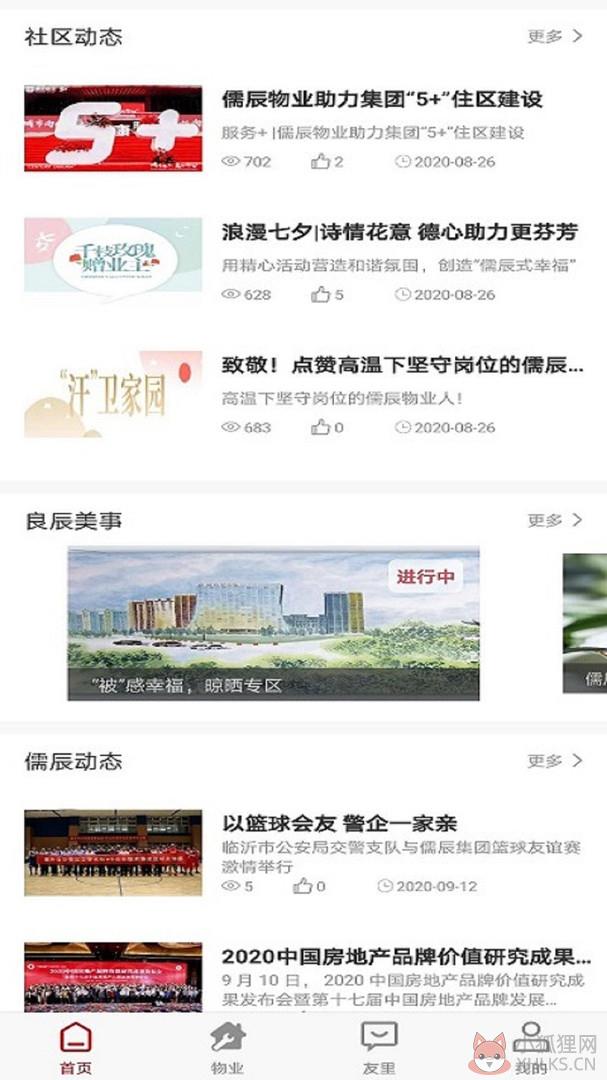Open the "被"感幸福，晾晒专区 activity card
The height and width of the screenshot is (1080, 607).
(274, 624)
